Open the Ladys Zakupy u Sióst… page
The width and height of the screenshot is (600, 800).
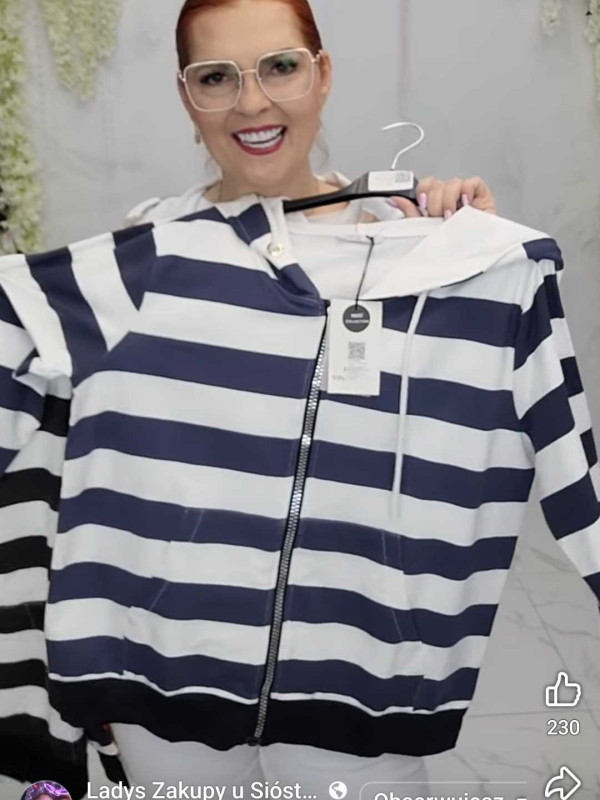pyautogui.click(x=201, y=790)
